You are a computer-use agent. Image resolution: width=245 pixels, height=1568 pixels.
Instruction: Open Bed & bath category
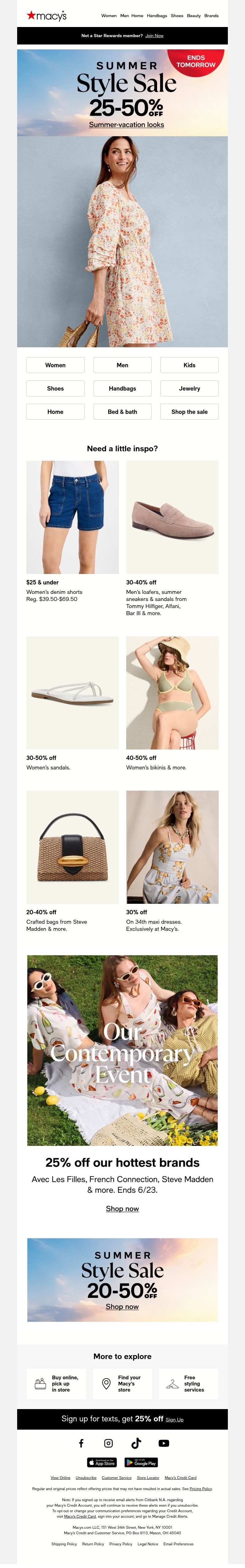tap(122, 412)
